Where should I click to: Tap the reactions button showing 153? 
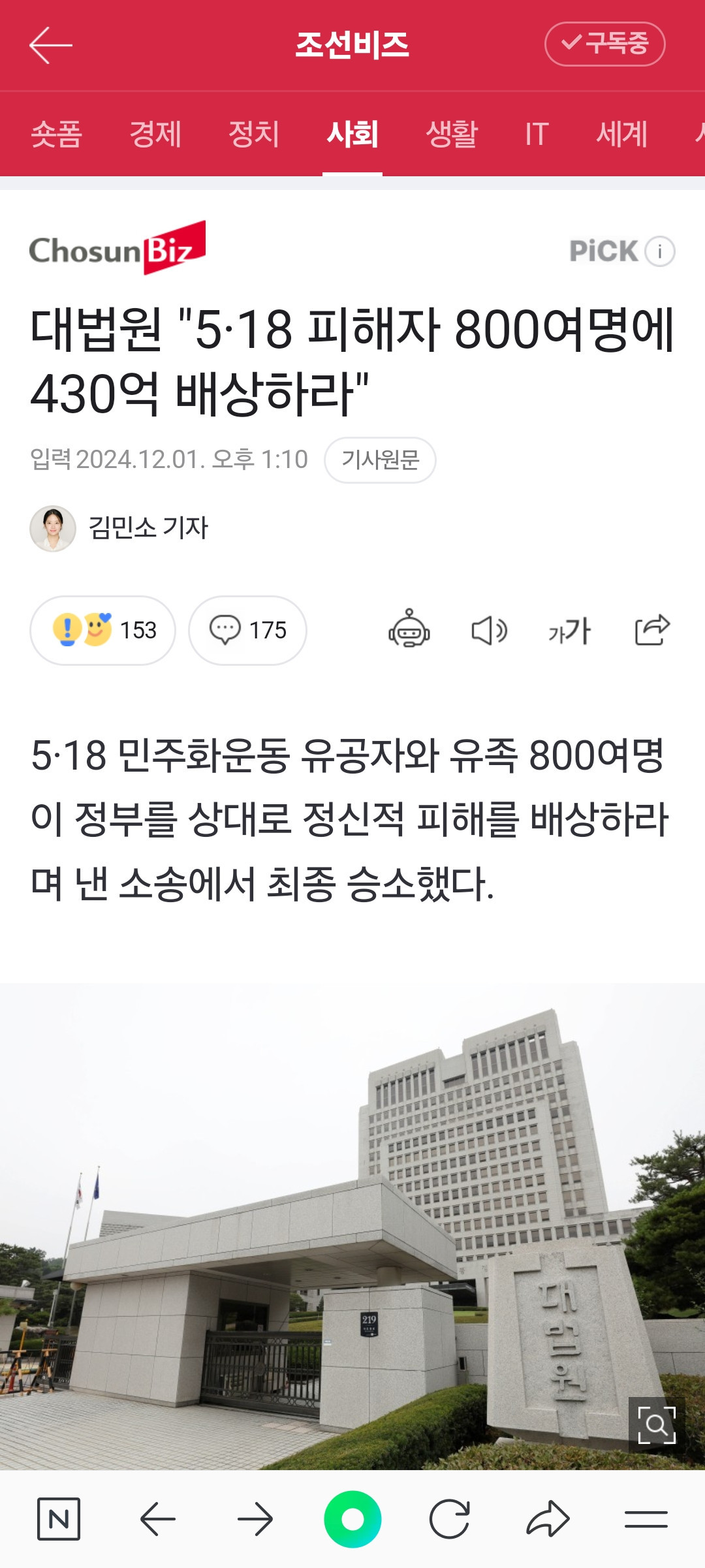tap(103, 631)
